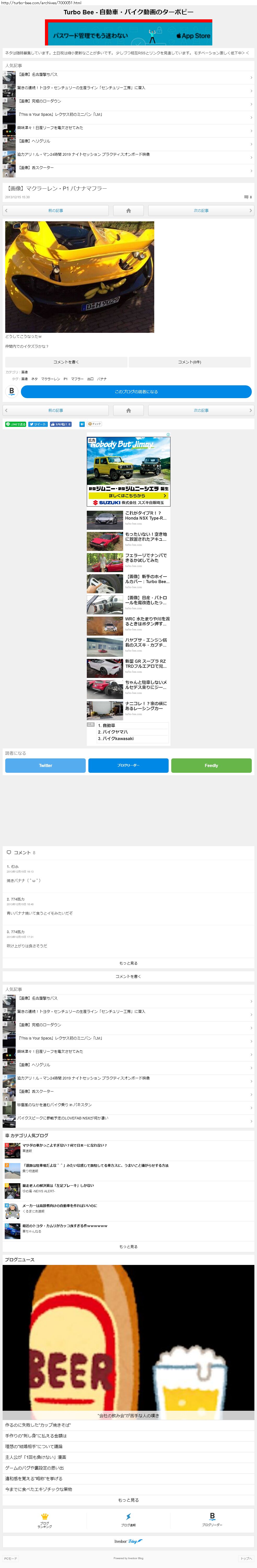Open the comments (8件) button
Screen dimensions: 257x1568
189,362
